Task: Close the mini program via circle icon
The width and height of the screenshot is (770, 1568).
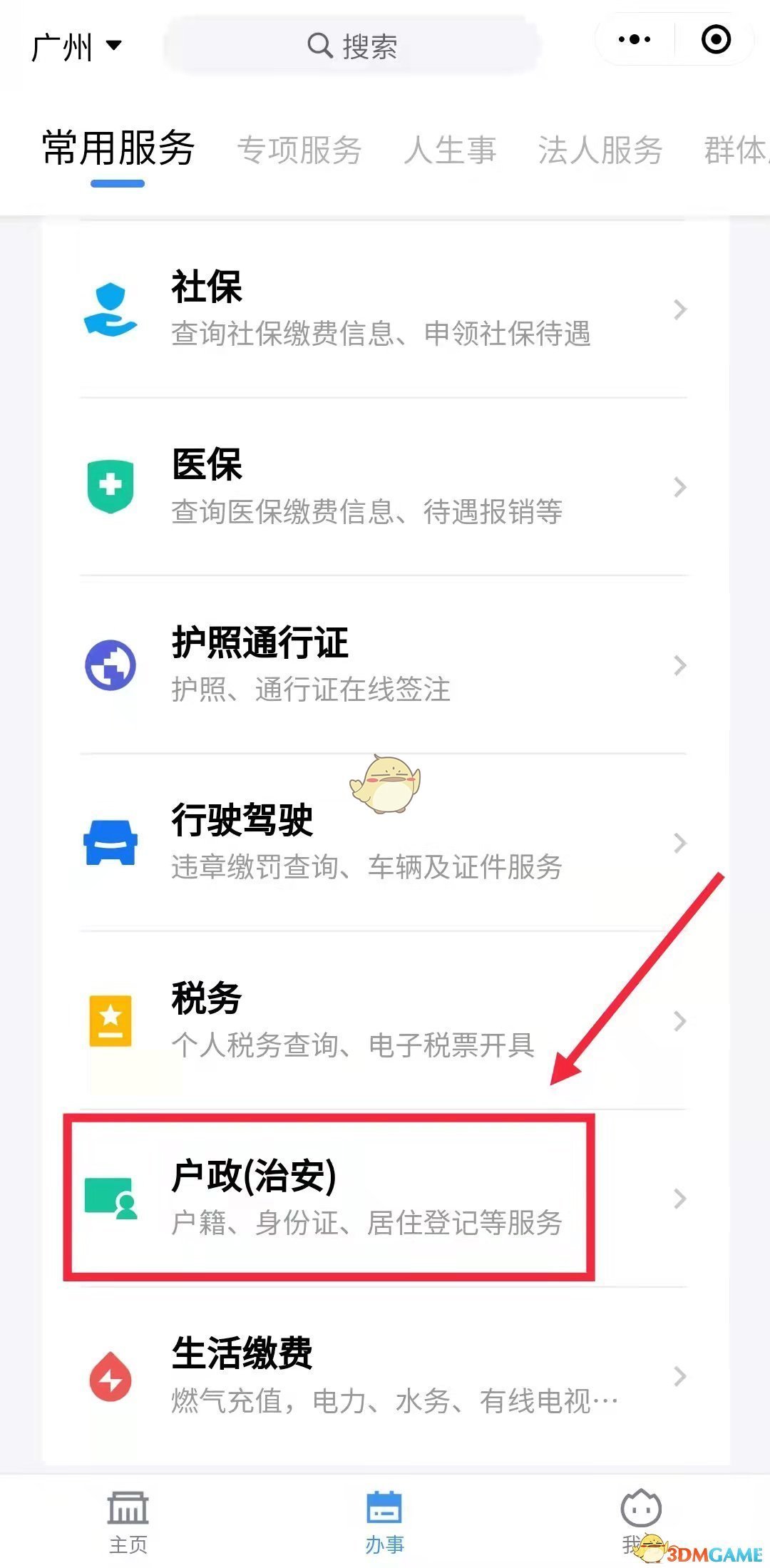Action: tap(716, 40)
